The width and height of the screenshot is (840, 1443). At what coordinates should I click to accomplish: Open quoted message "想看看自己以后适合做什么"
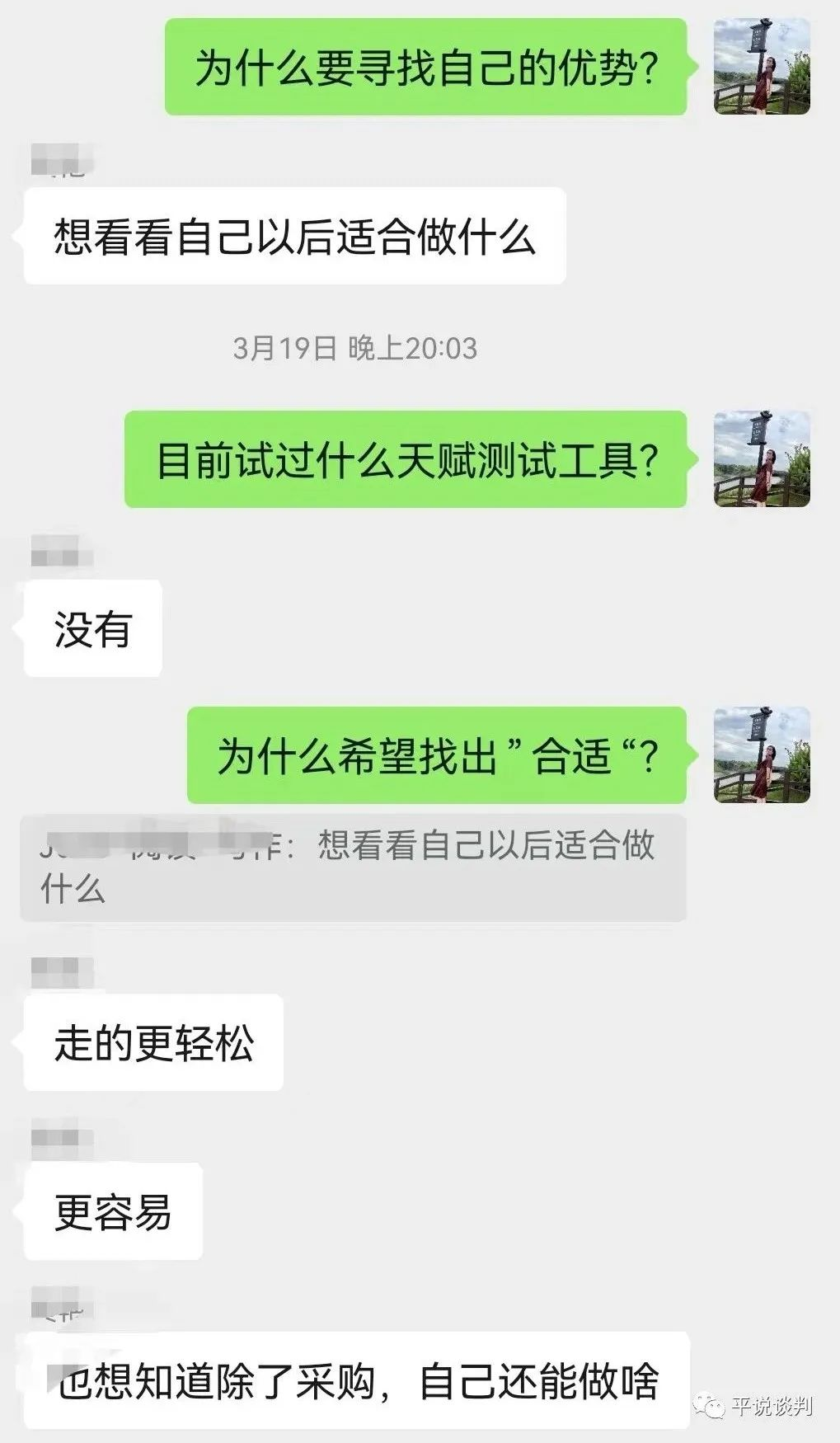tap(353, 867)
